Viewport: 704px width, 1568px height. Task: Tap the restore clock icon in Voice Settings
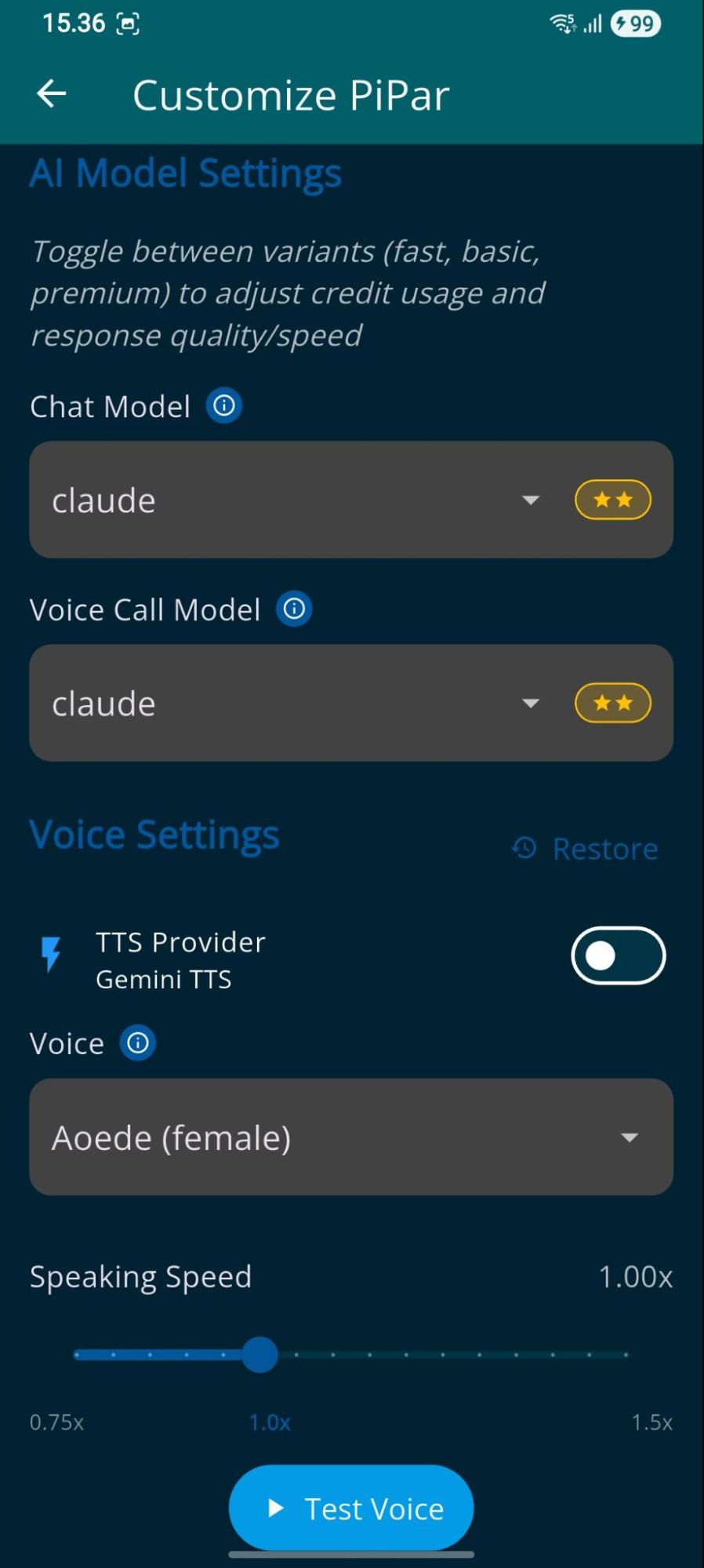pyautogui.click(x=524, y=849)
